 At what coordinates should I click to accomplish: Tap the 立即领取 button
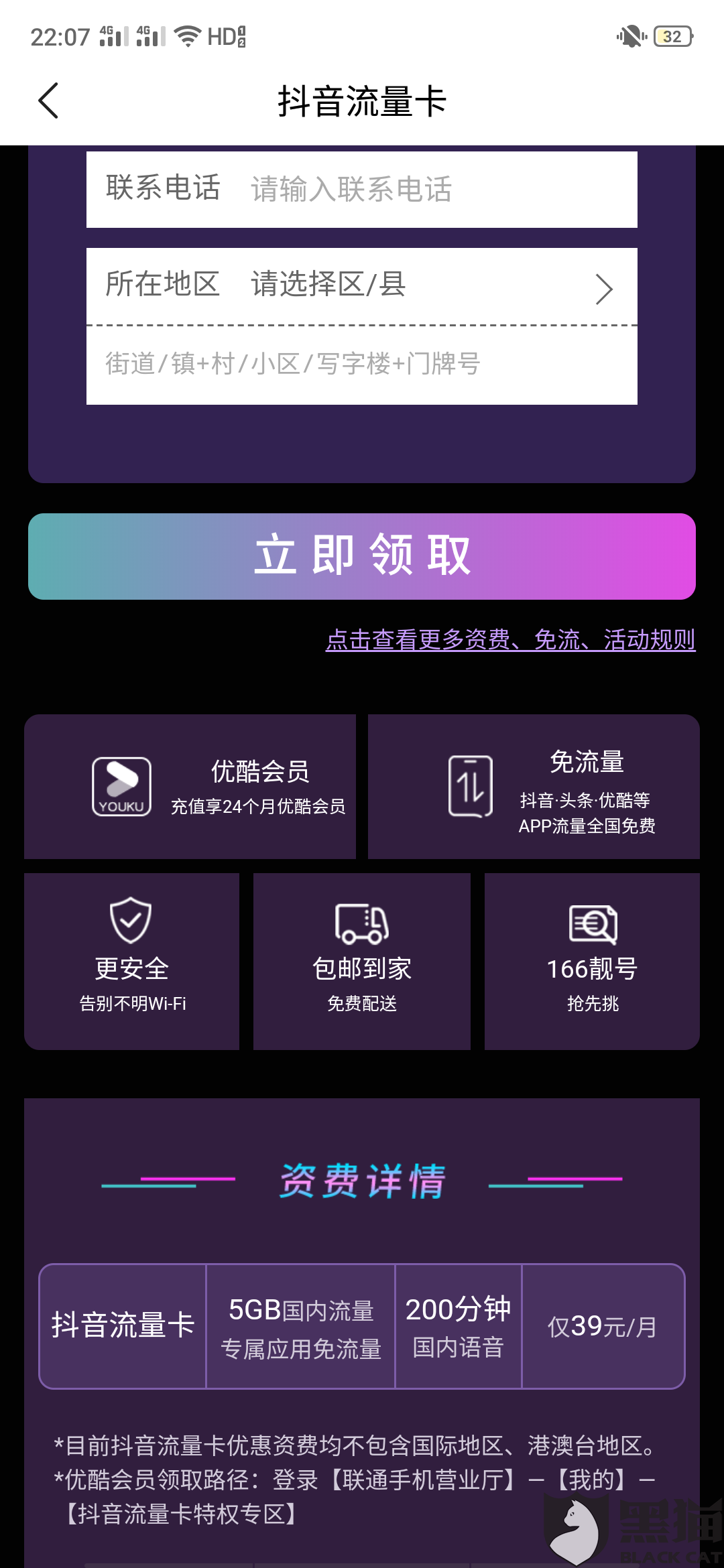[x=362, y=556]
